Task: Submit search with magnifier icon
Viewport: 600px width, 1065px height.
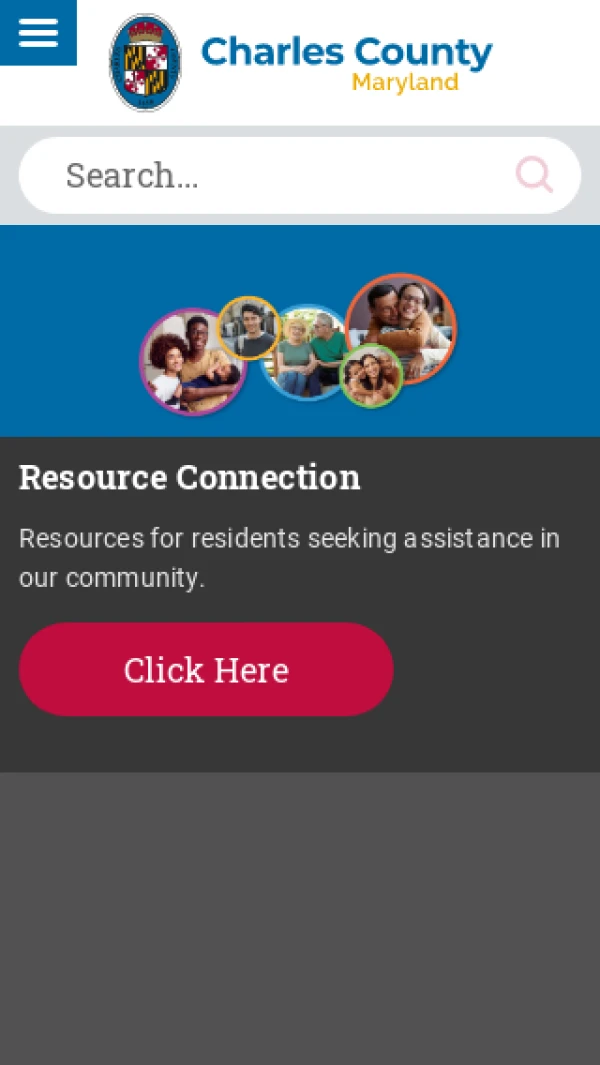Action: point(534,175)
